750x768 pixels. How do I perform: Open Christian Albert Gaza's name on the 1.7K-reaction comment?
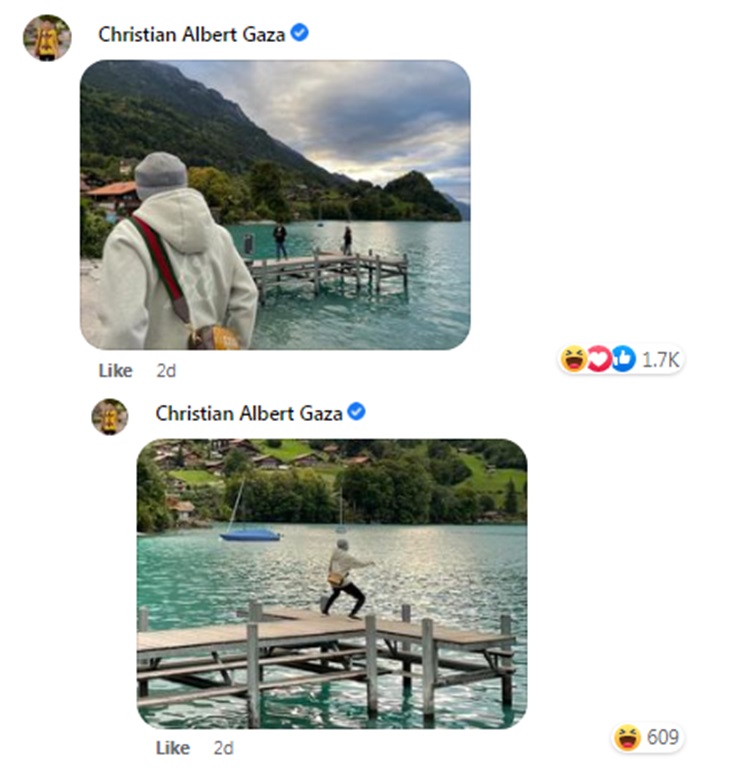tap(191, 34)
